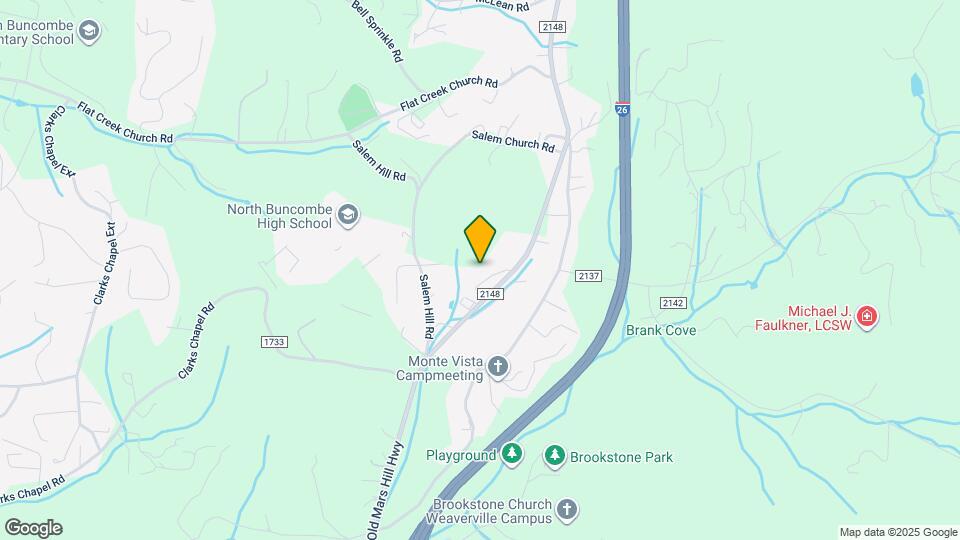
Task: Tap North Buncombe Elementary School pin
Action: (89, 32)
